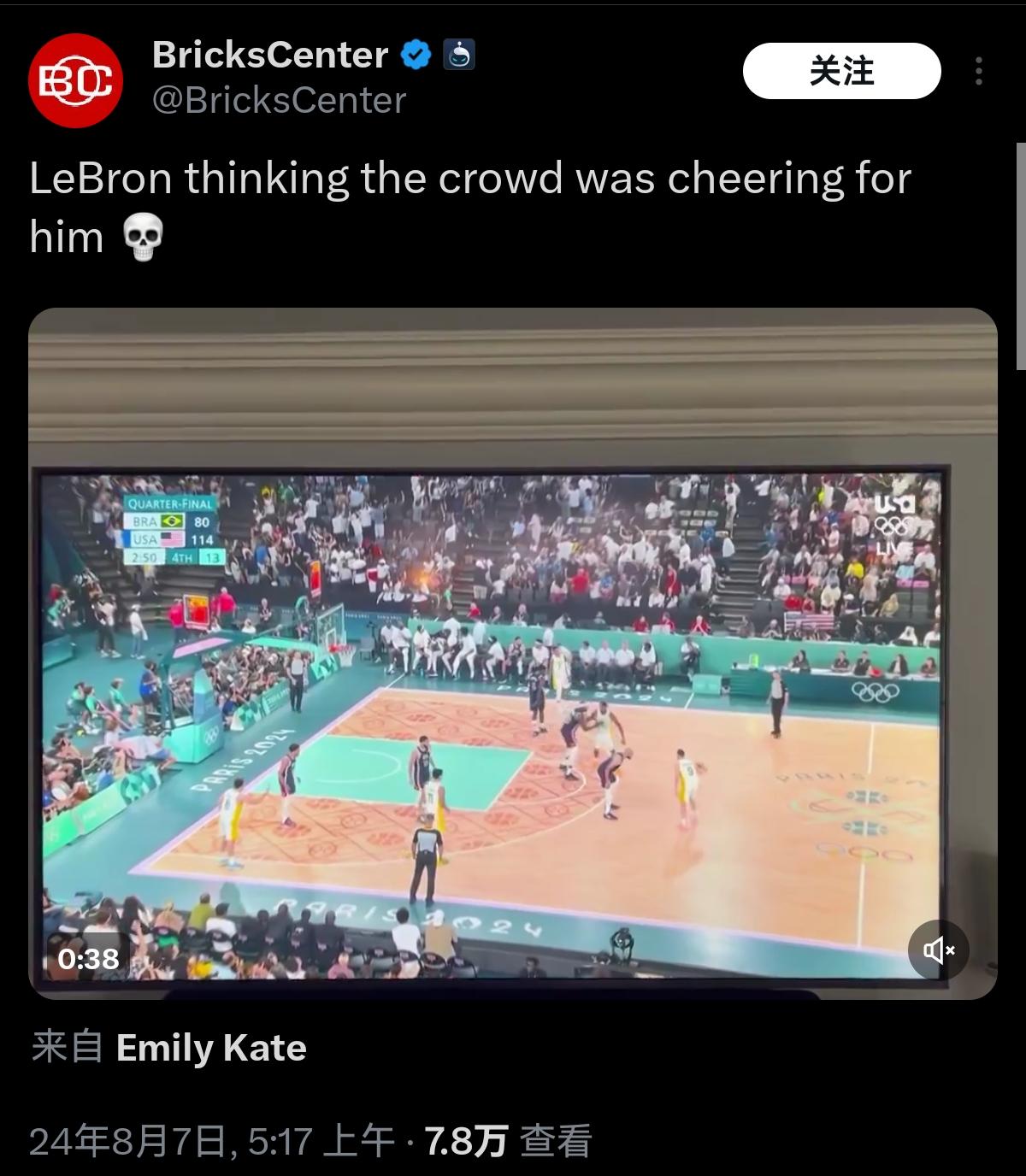The height and width of the screenshot is (1176, 1026).
Task: Open the BricksCenter account name
Action: click(x=270, y=56)
